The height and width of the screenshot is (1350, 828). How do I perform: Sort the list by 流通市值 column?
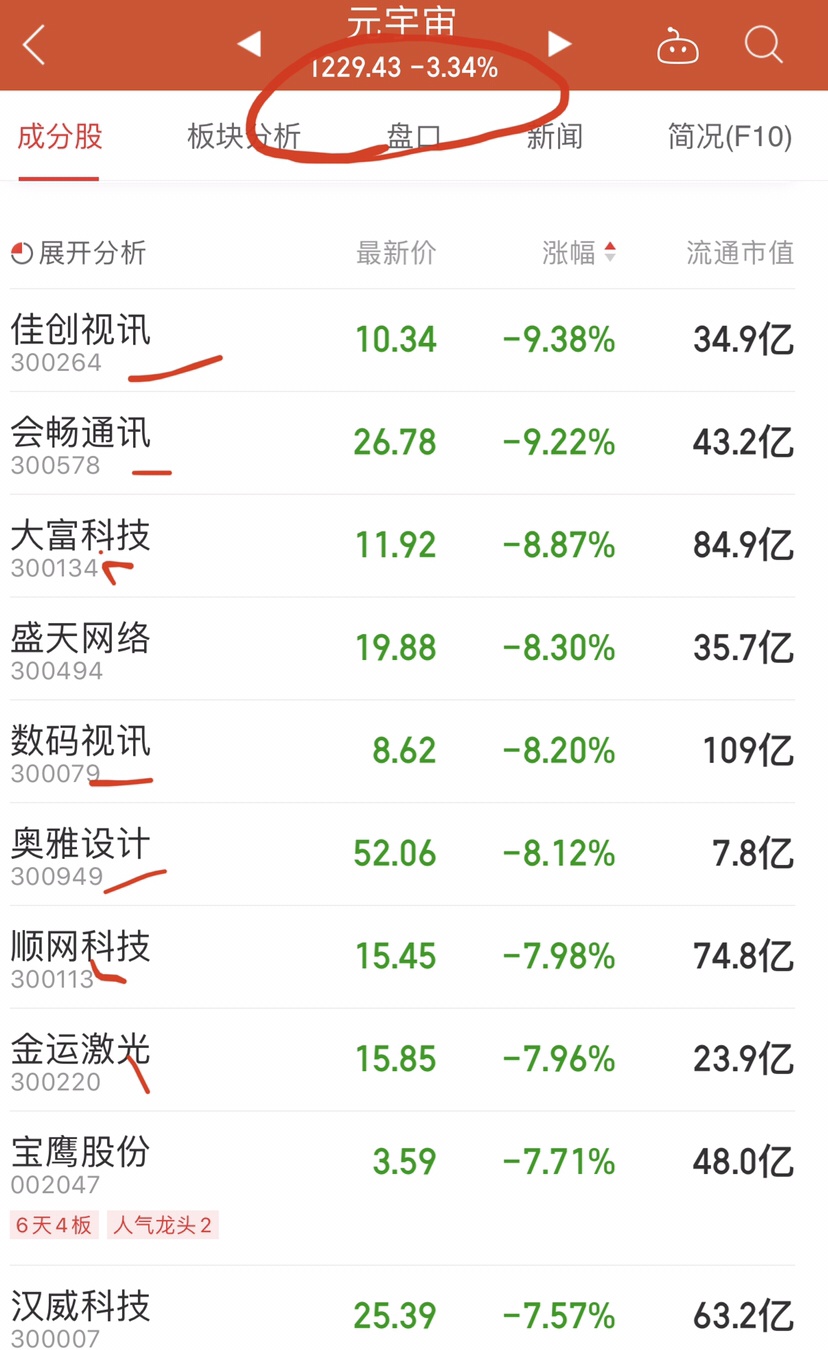pyautogui.click(x=740, y=253)
